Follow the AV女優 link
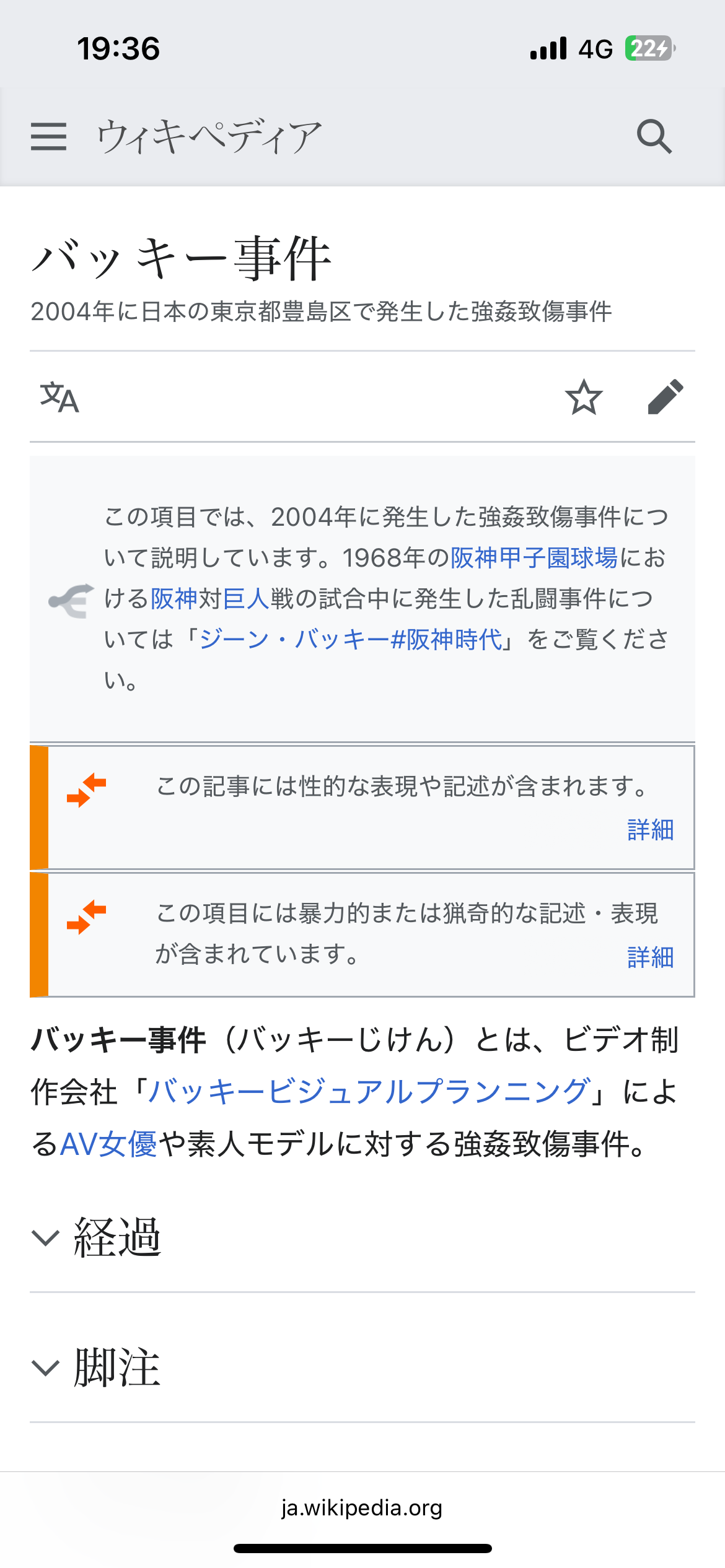 pyautogui.click(x=109, y=1144)
